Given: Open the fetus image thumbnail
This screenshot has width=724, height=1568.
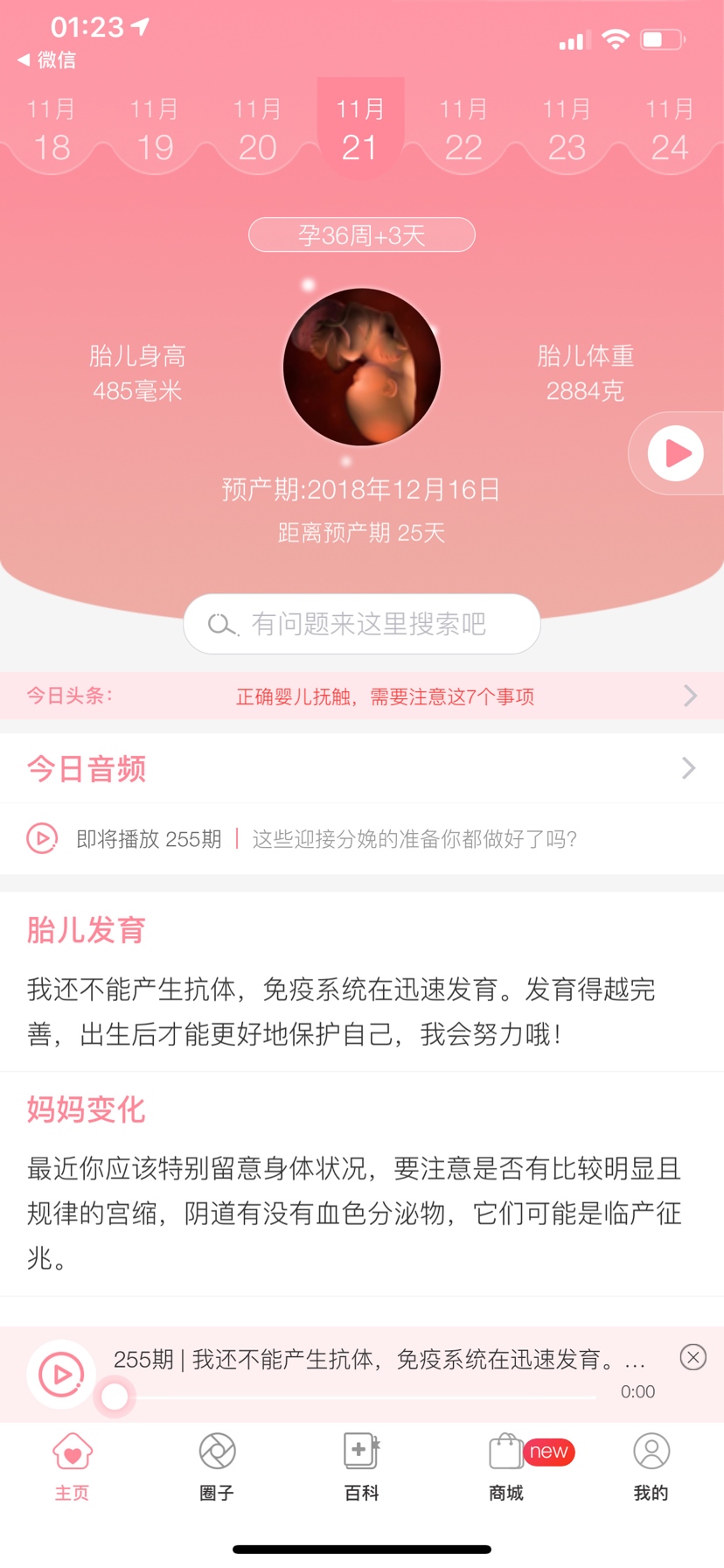Looking at the screenshot, I should [x=361, y=367].
